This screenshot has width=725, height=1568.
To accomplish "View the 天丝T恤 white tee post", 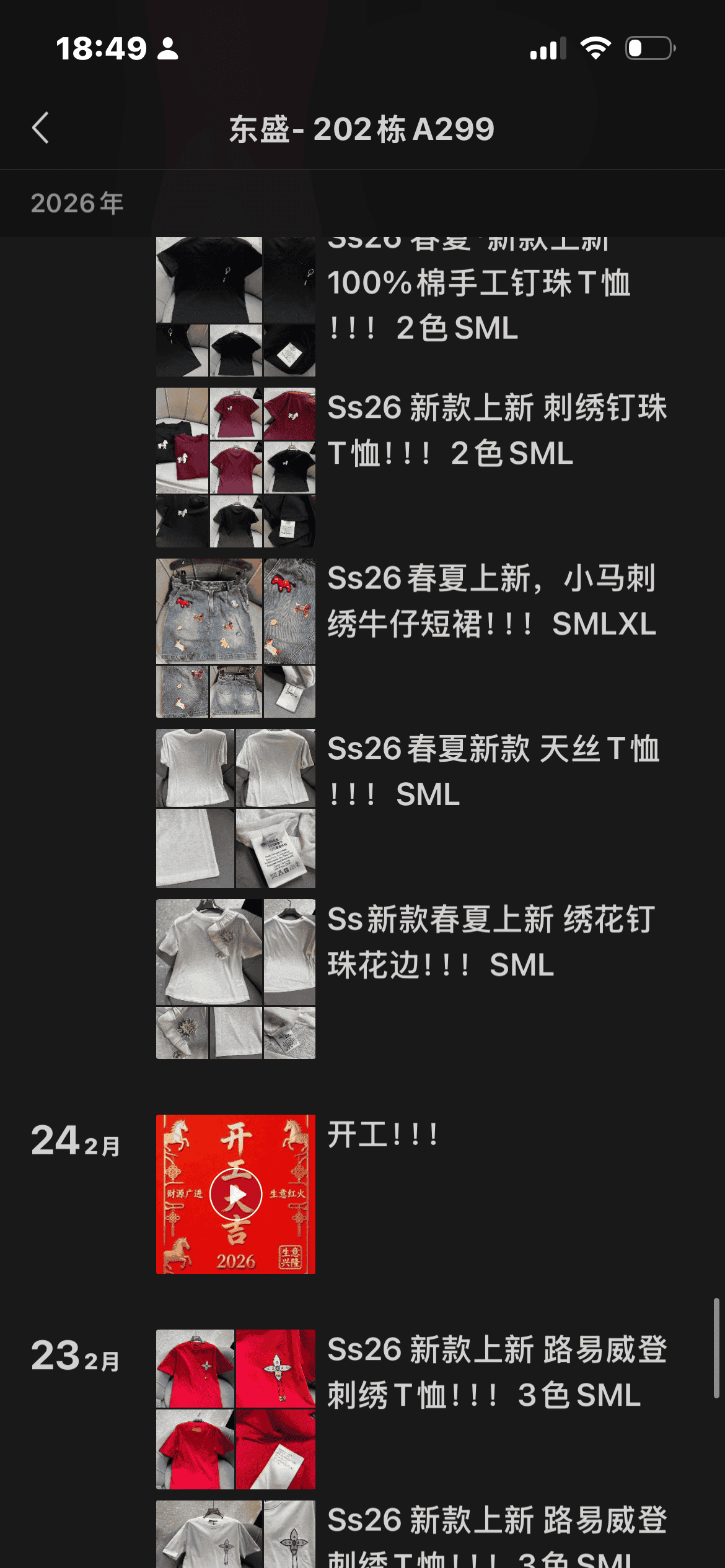I will click(493, 771).
